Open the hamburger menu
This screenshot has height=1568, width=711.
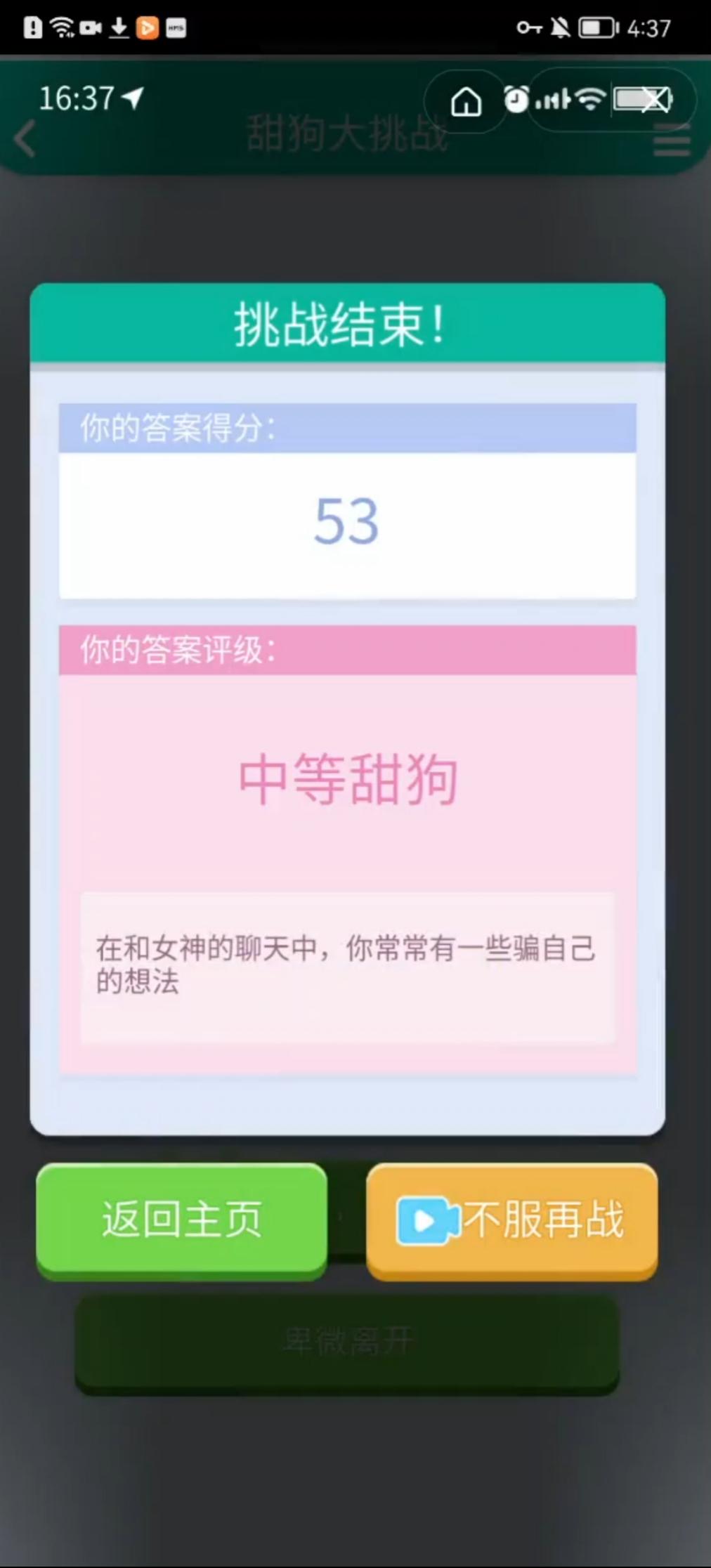pos(671,141)
